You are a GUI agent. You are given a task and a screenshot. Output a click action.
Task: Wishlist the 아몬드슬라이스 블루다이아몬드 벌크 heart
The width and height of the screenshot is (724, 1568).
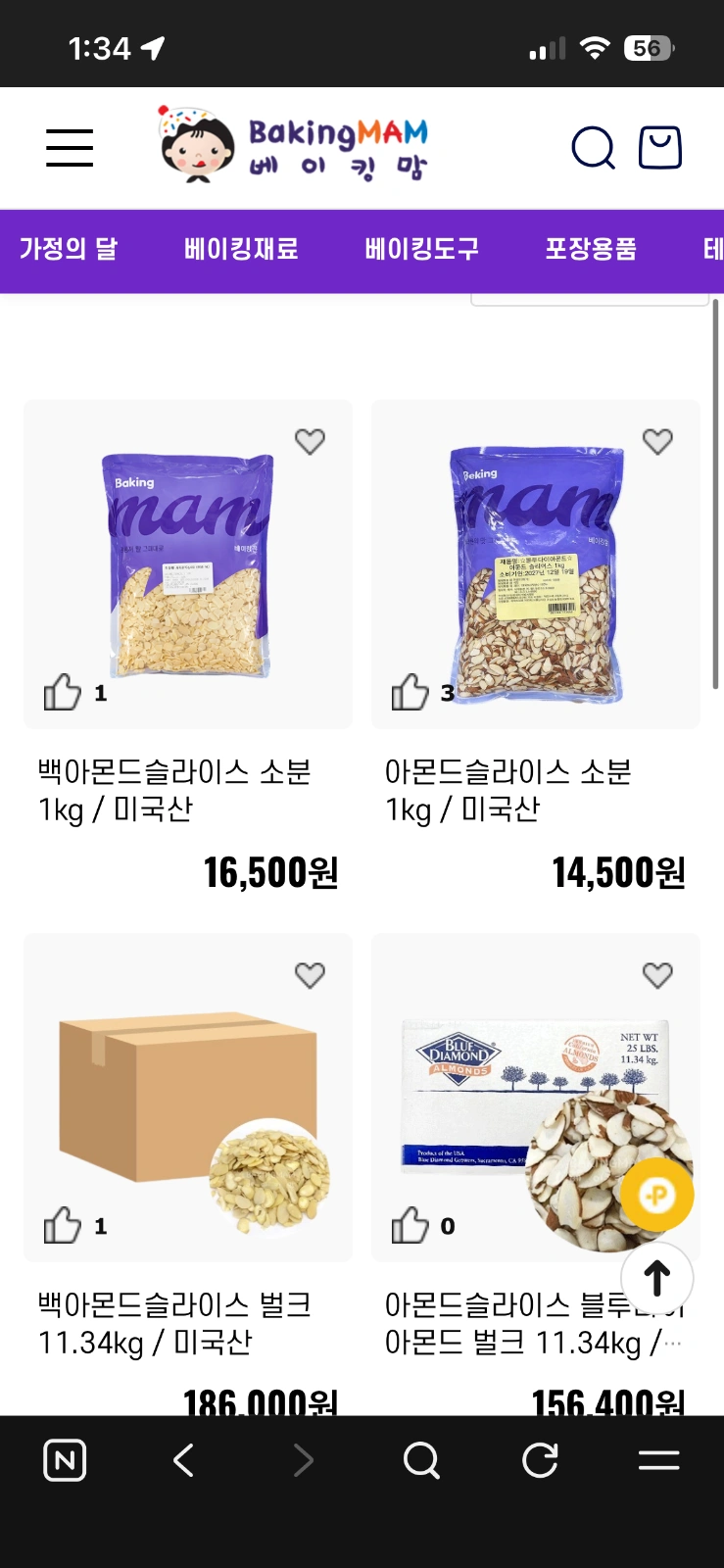657,975
